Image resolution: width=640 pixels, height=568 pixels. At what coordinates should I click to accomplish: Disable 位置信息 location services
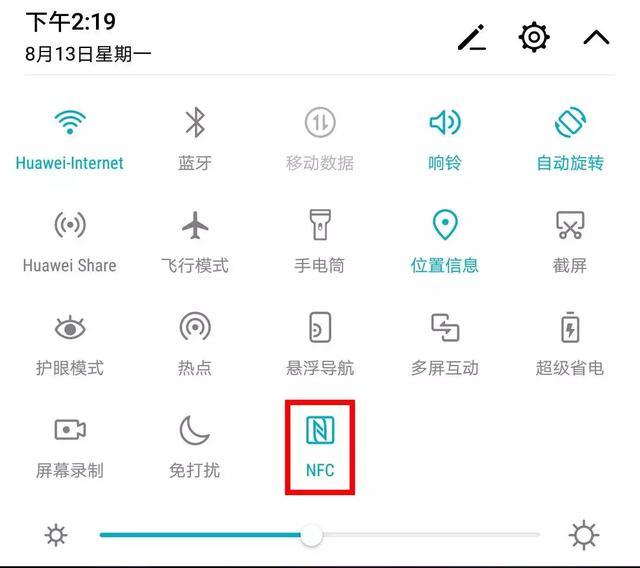point(445,226)
